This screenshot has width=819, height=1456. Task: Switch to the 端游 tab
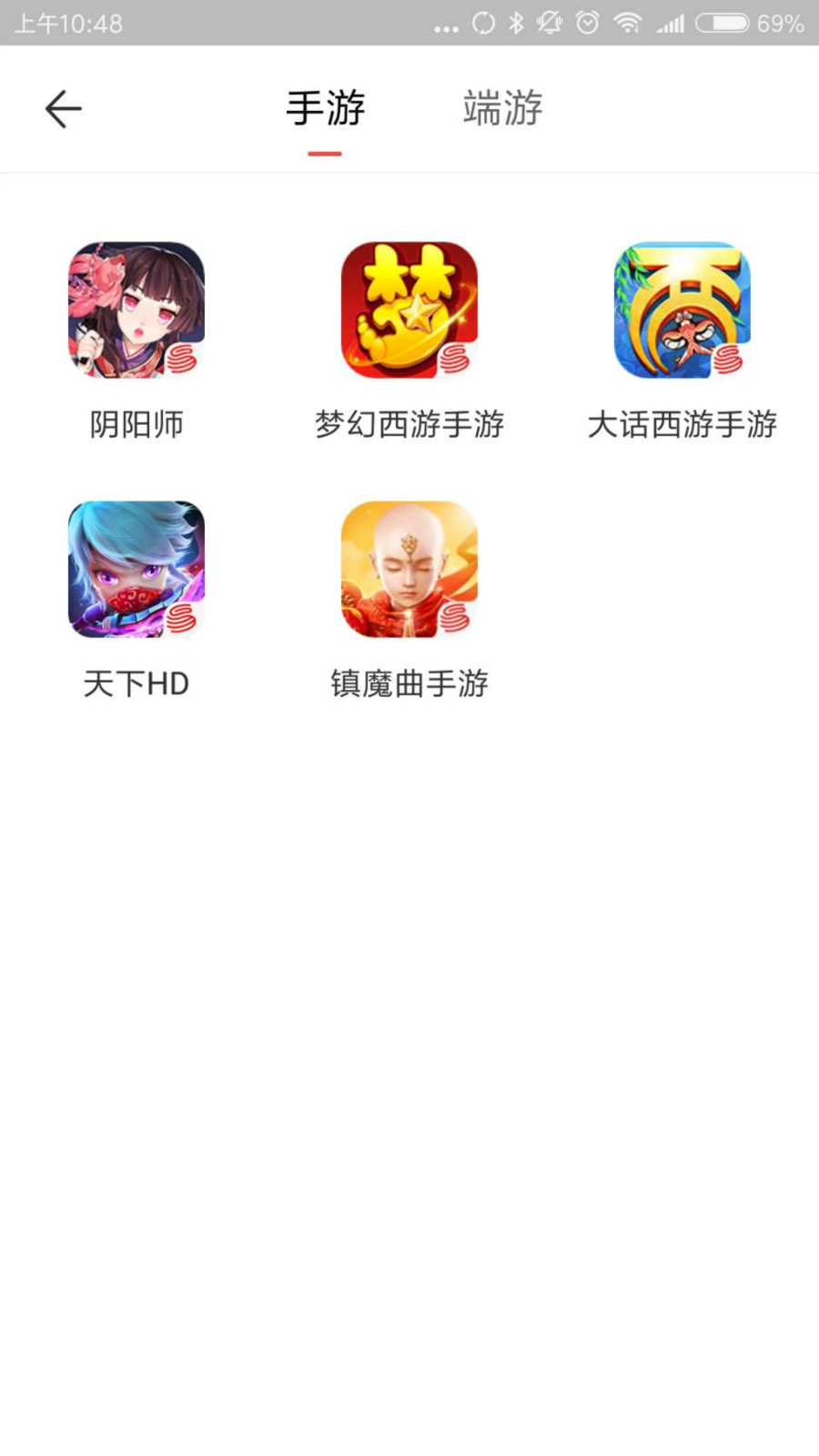(x=501, y=108)
